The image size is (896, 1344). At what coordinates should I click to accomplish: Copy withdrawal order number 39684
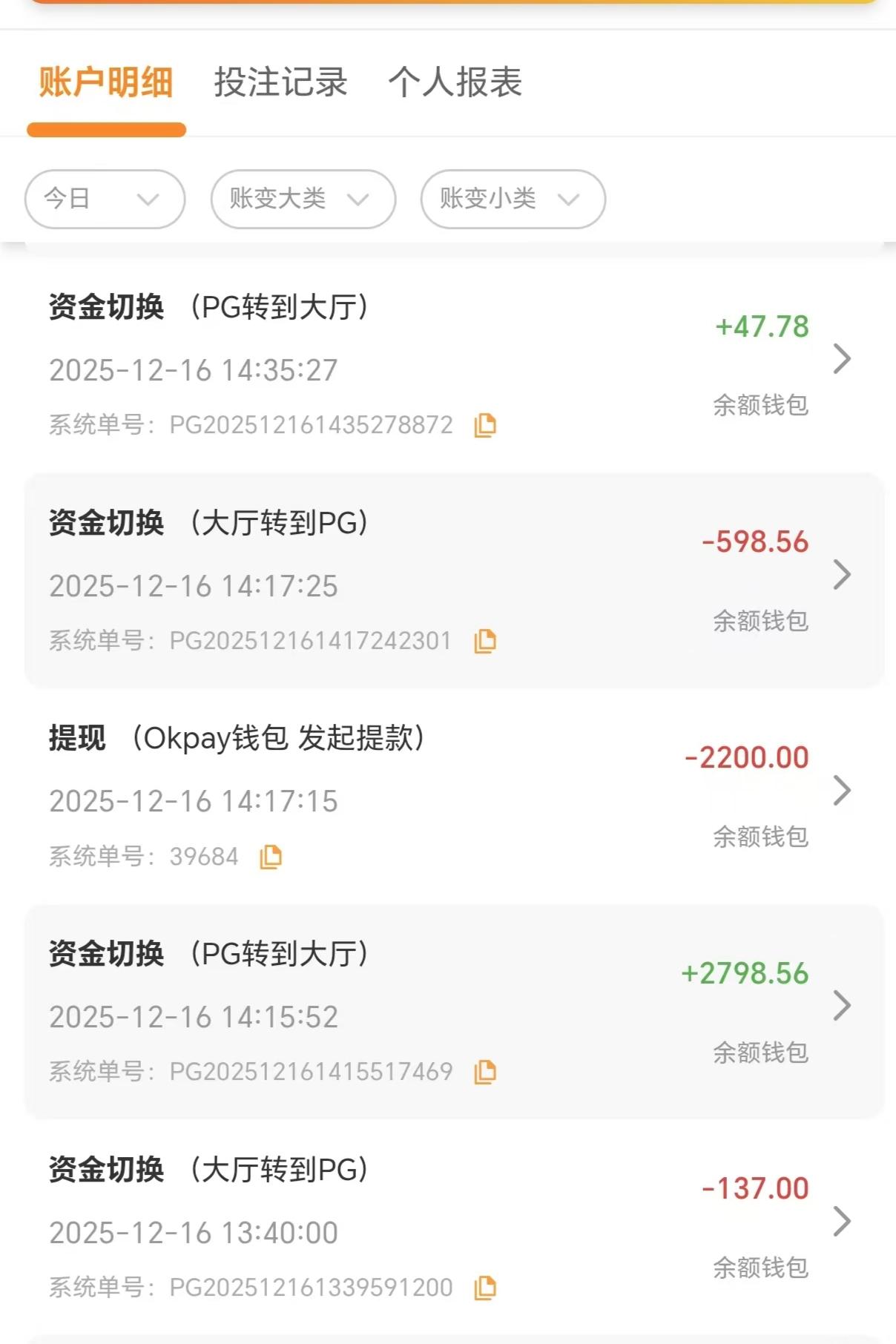[271, 857]
